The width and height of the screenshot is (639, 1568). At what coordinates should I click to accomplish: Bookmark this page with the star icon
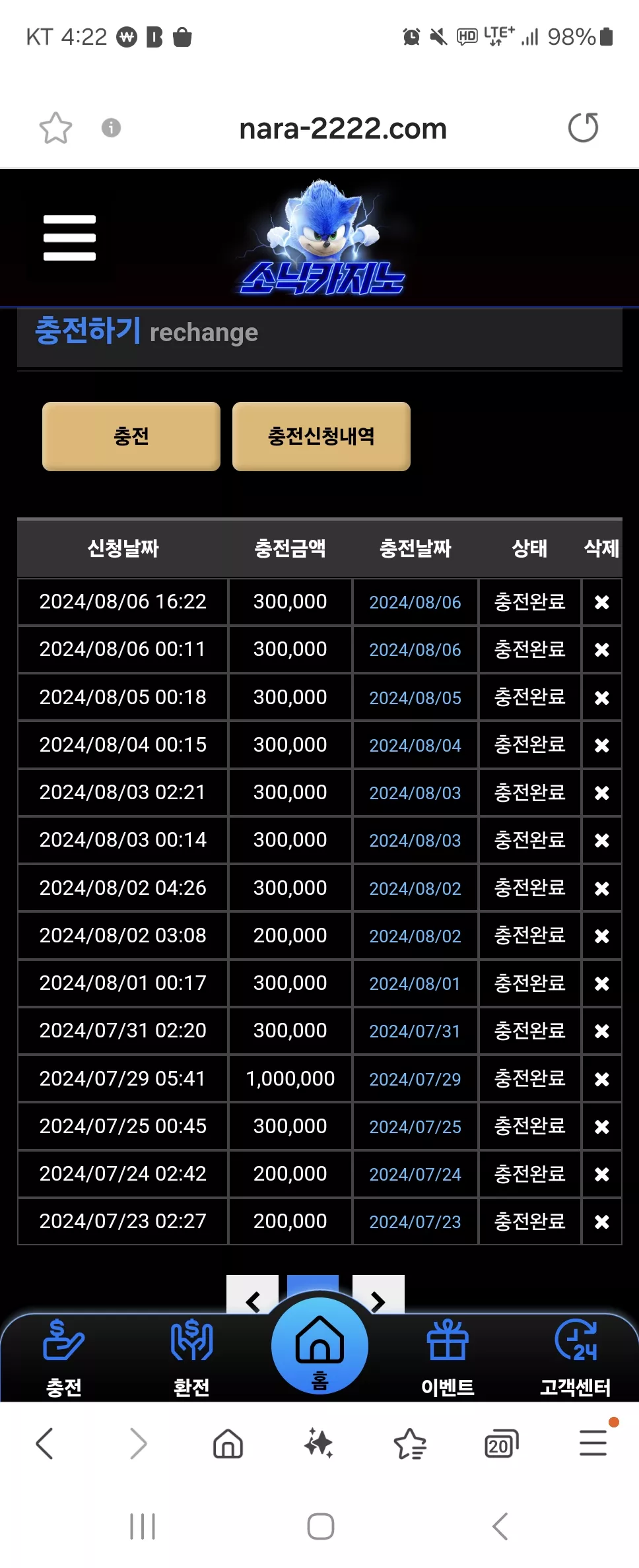(55, 128)
